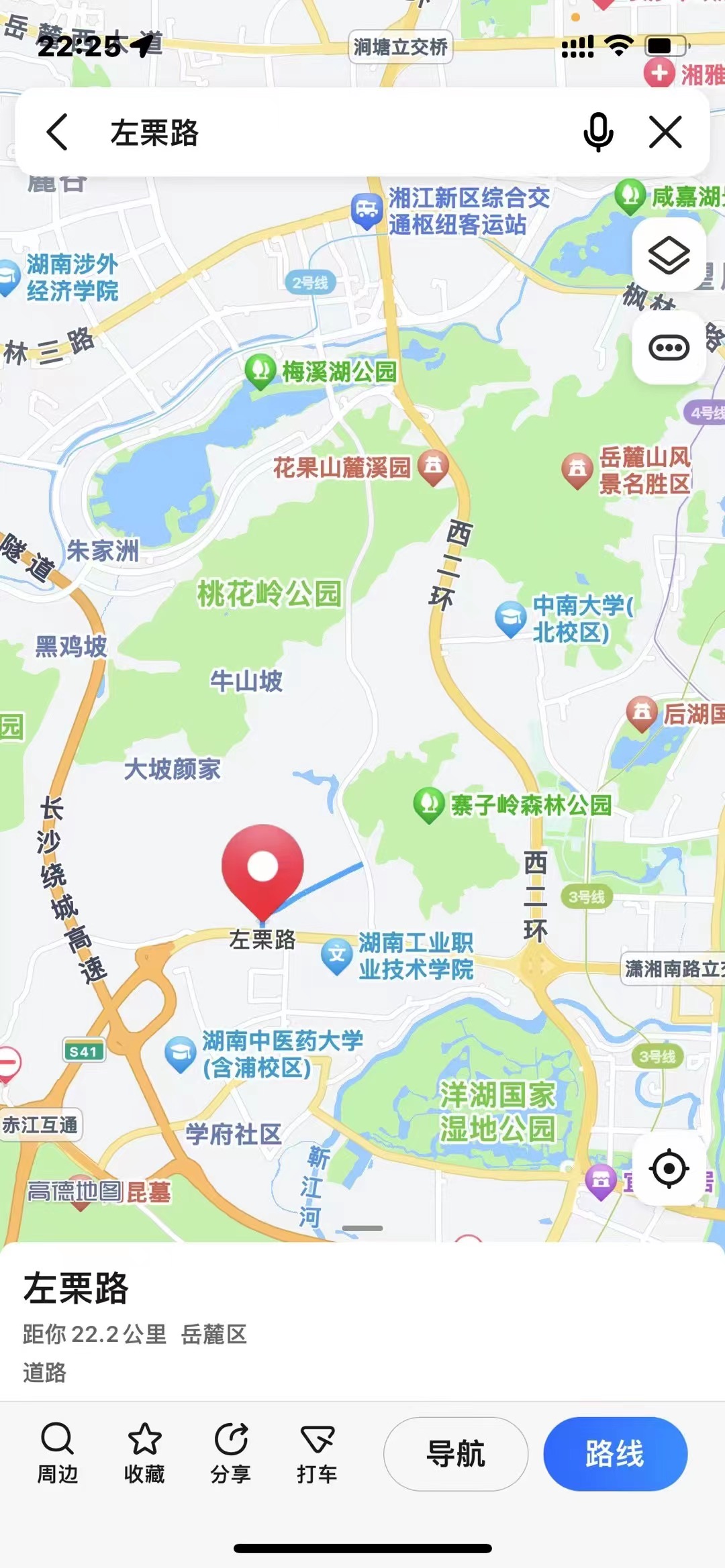Start voice search with the microphone
This screenshot has width=725, height=1568.
[597, 132]
